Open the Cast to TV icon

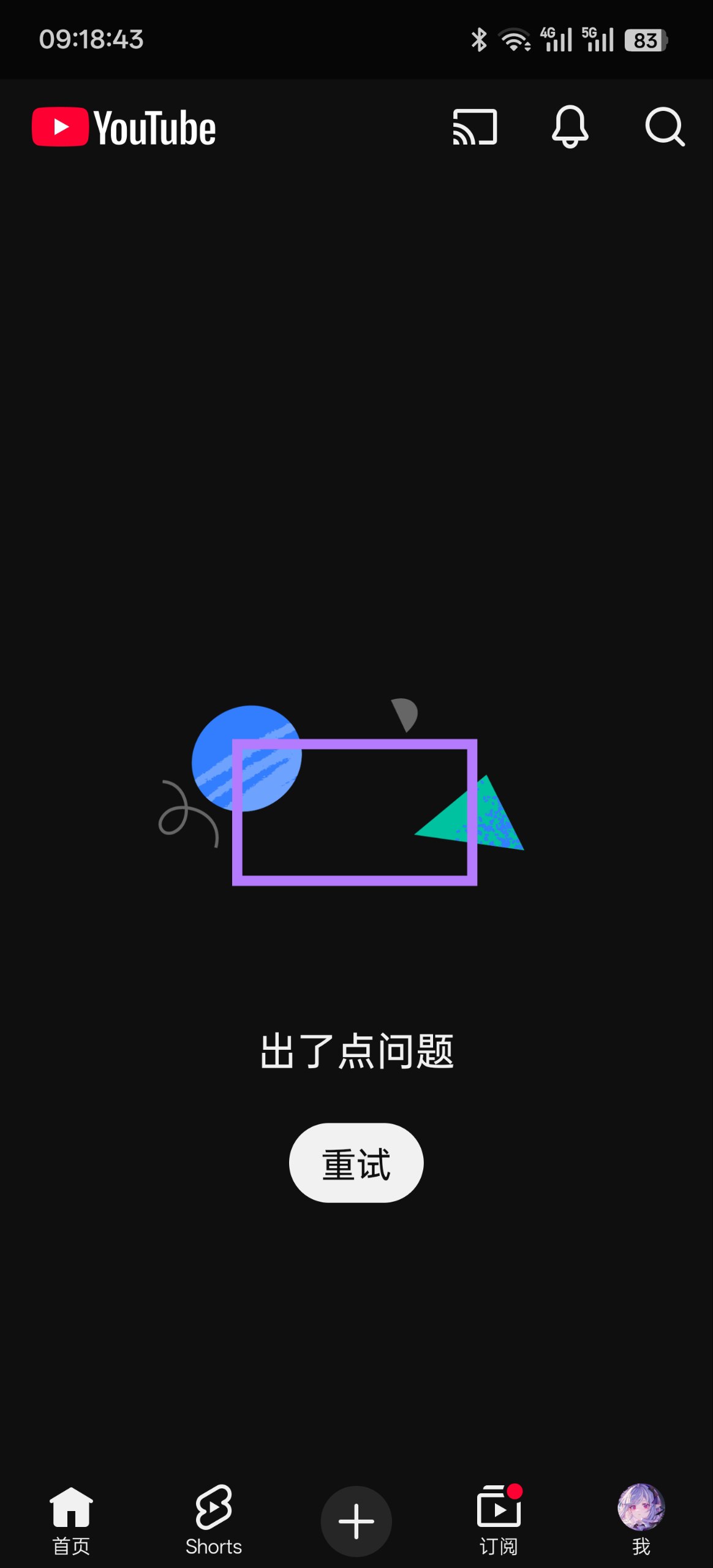tap(475, 127)
